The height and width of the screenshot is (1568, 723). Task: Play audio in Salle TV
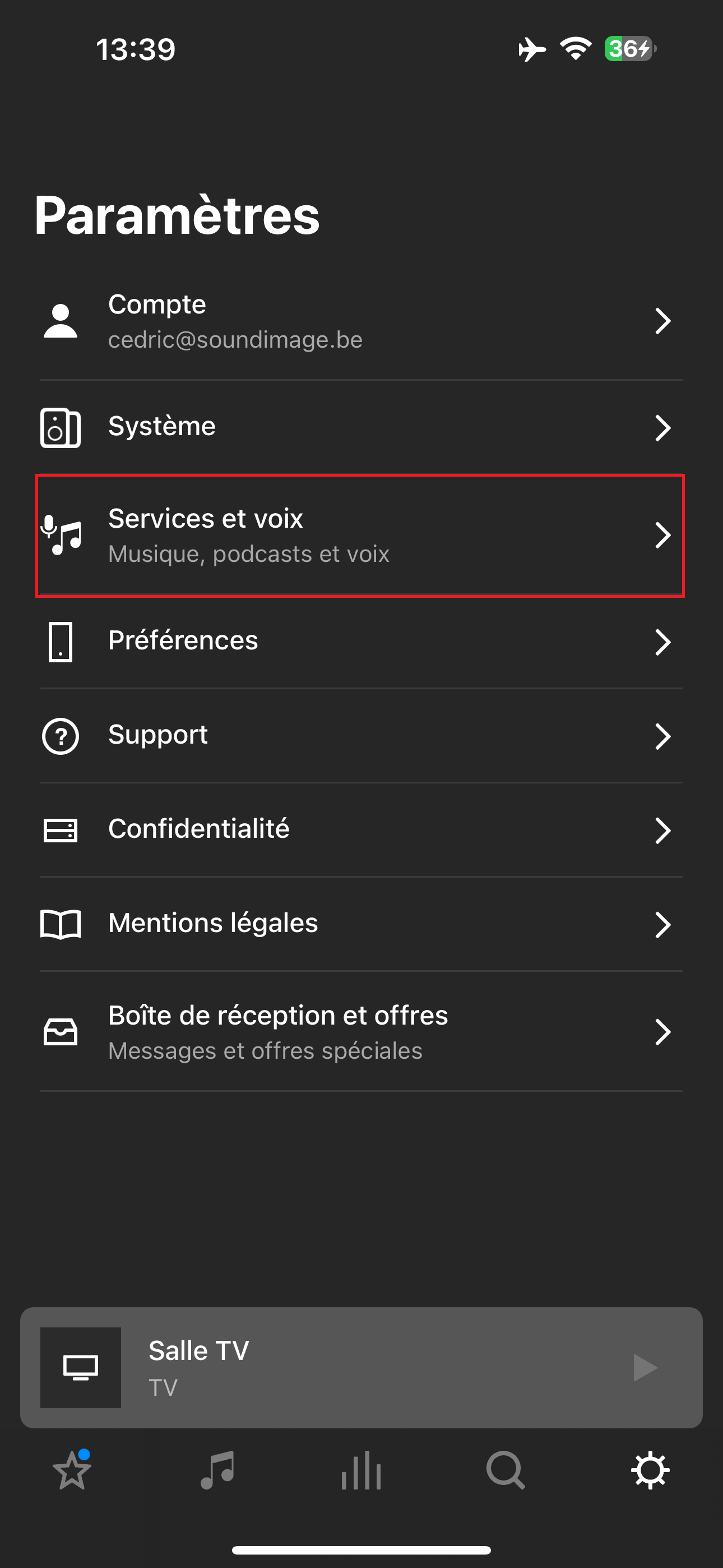pyautogui.click(x=645, y=1368)
